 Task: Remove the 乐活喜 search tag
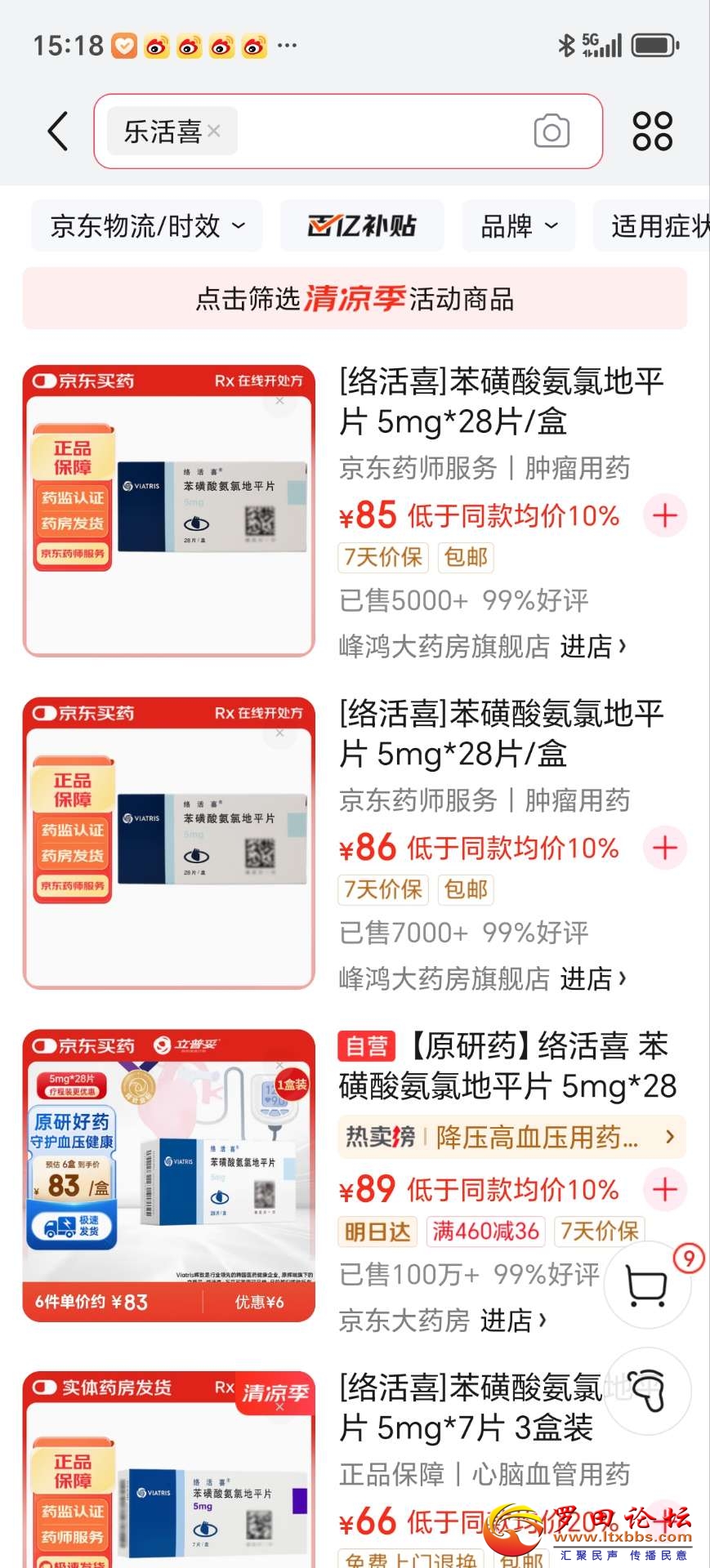coord(214,131)
